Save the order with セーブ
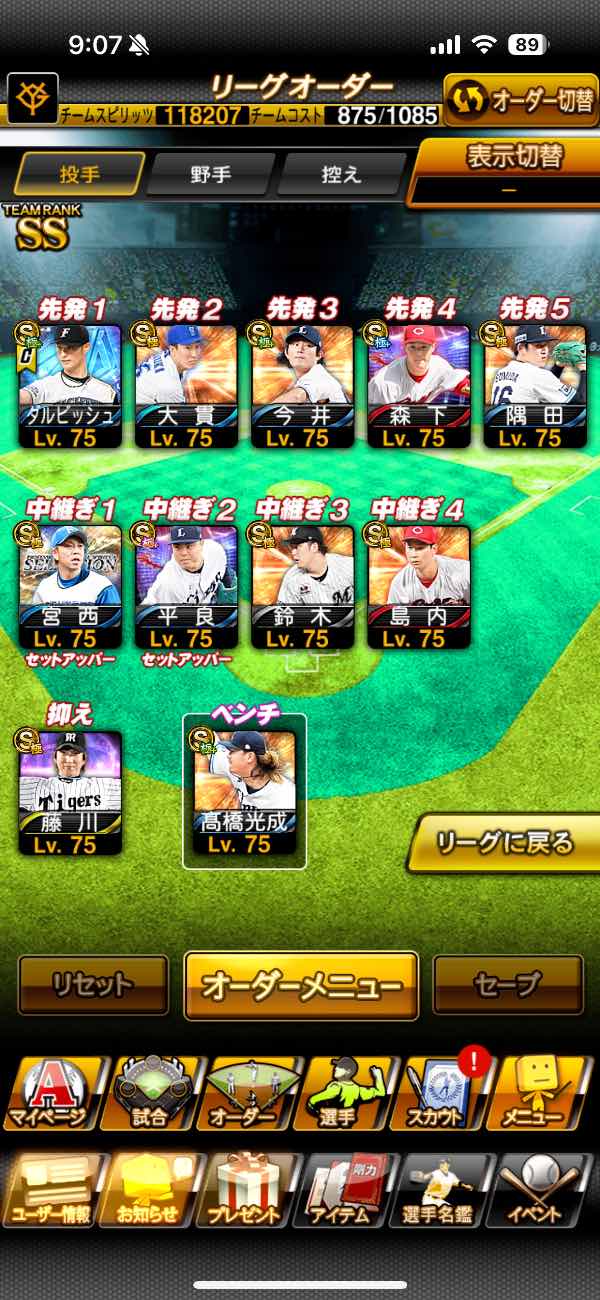Screen dimensions: 600x1300 pos(508,984)
